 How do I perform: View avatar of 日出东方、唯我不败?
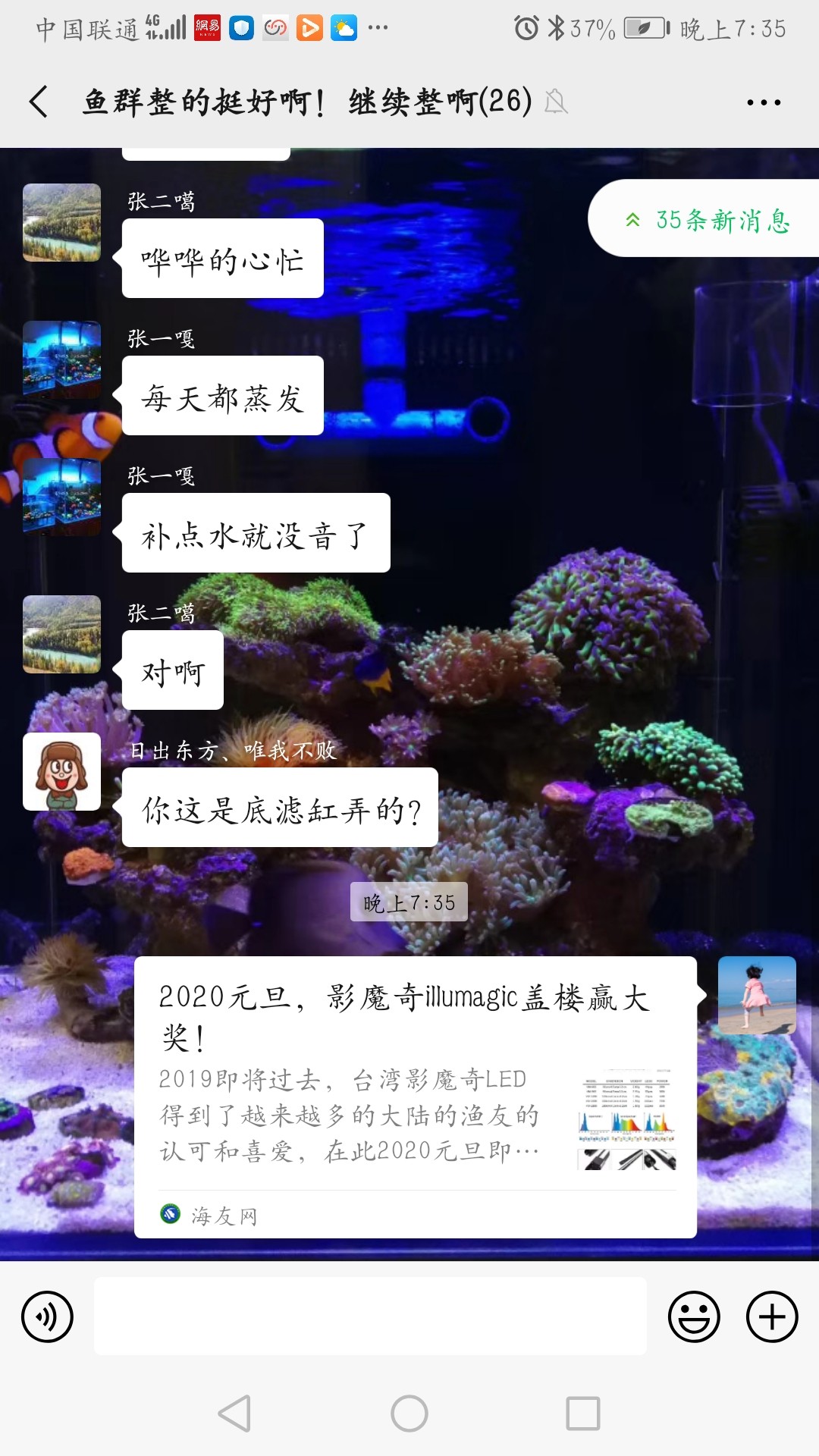[61, 771]
